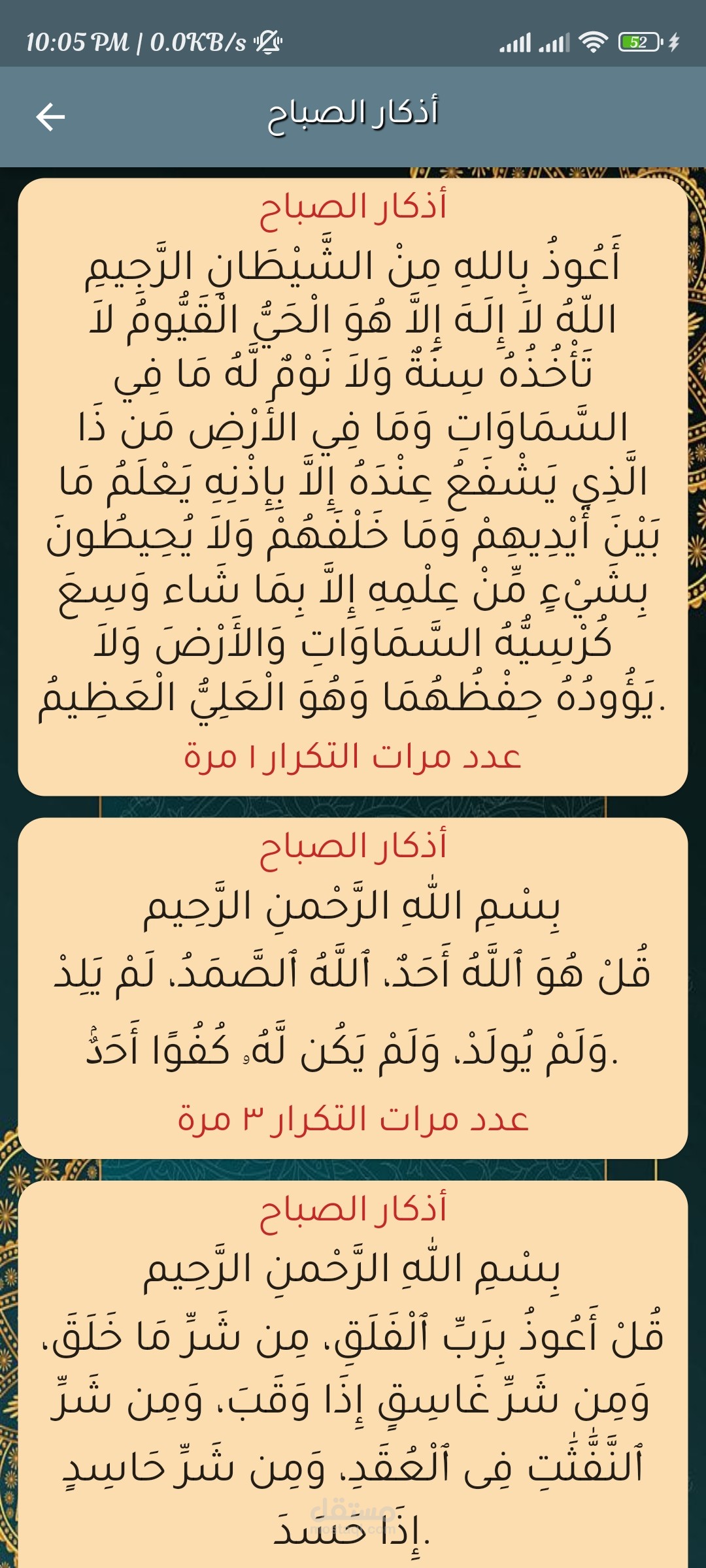The height and width of the screenshot is (1568, 706).
Task: Go back using the top-left arrow
Action: pos(50,117)
